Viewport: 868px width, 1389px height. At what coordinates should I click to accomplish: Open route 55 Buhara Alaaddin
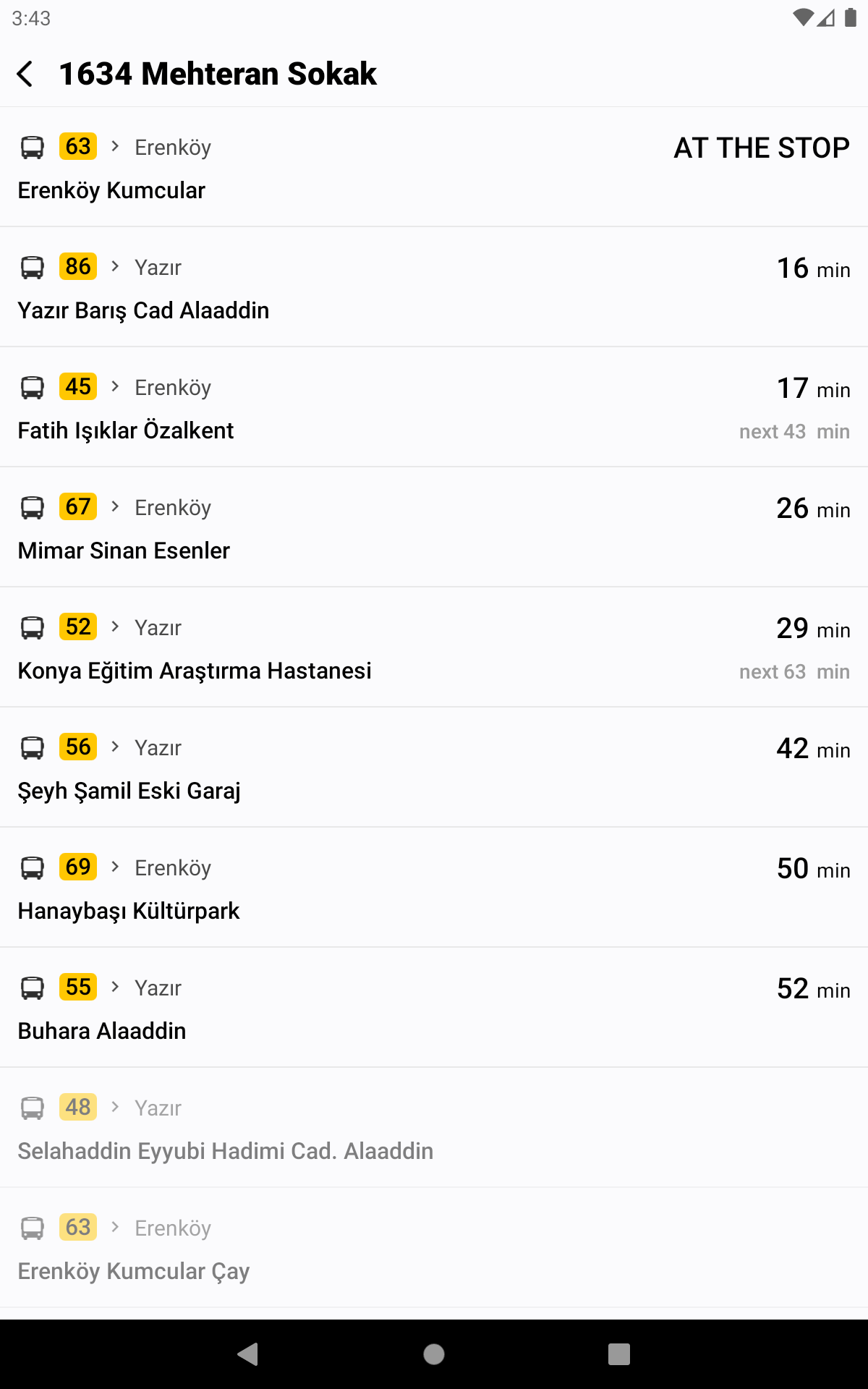click(434, 1008)
